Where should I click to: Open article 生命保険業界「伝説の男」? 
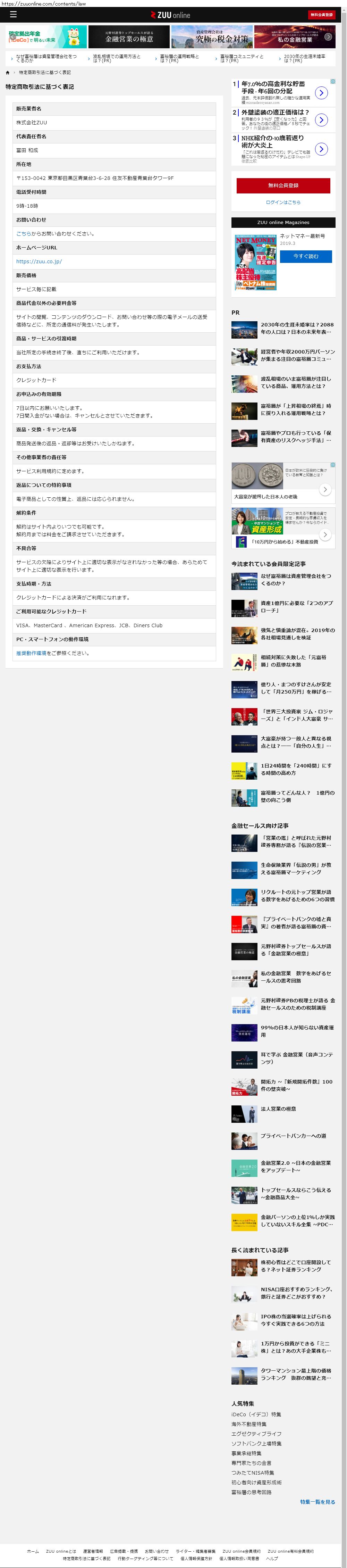click(x=296, y=868)
